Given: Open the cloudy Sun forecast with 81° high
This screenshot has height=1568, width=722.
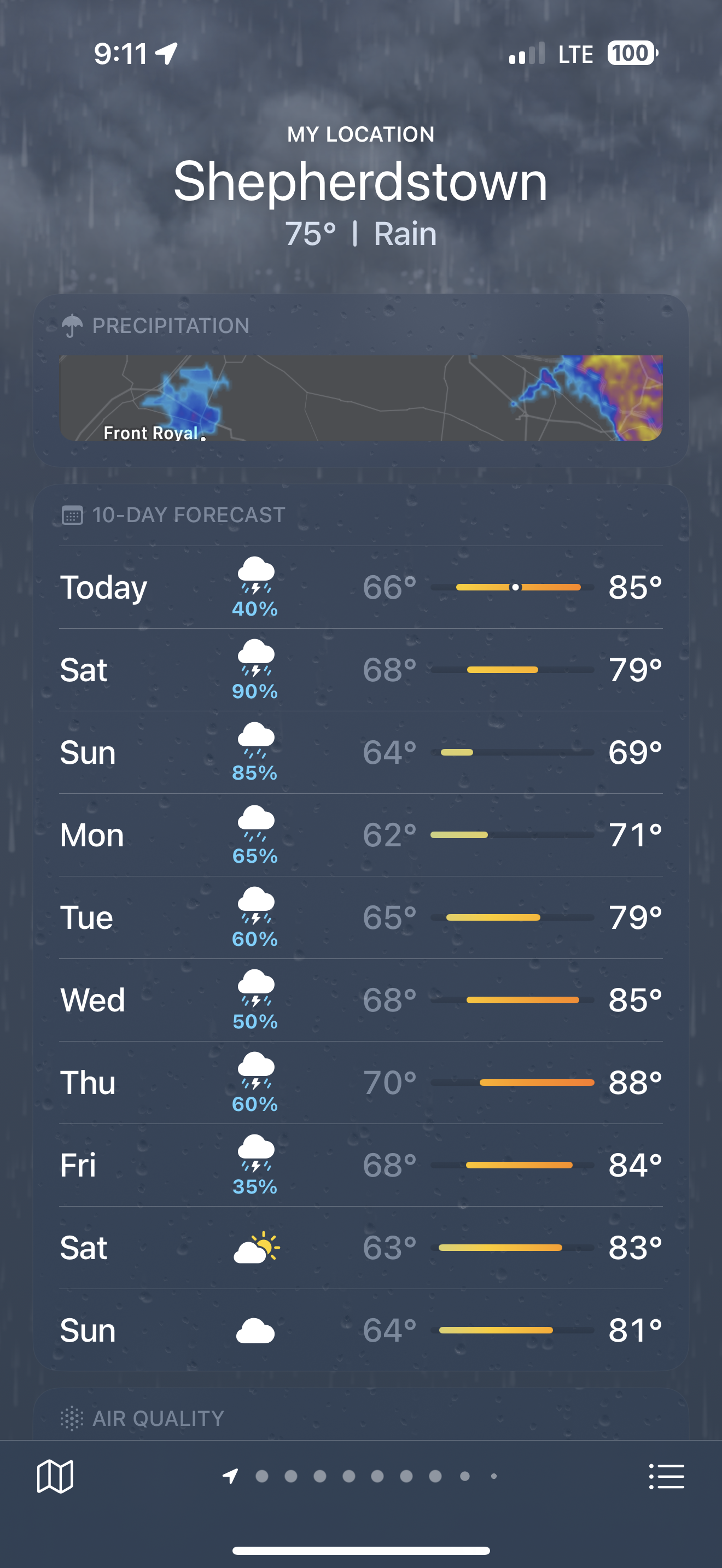Looking at the screenshot, I should click(361, 1331).
